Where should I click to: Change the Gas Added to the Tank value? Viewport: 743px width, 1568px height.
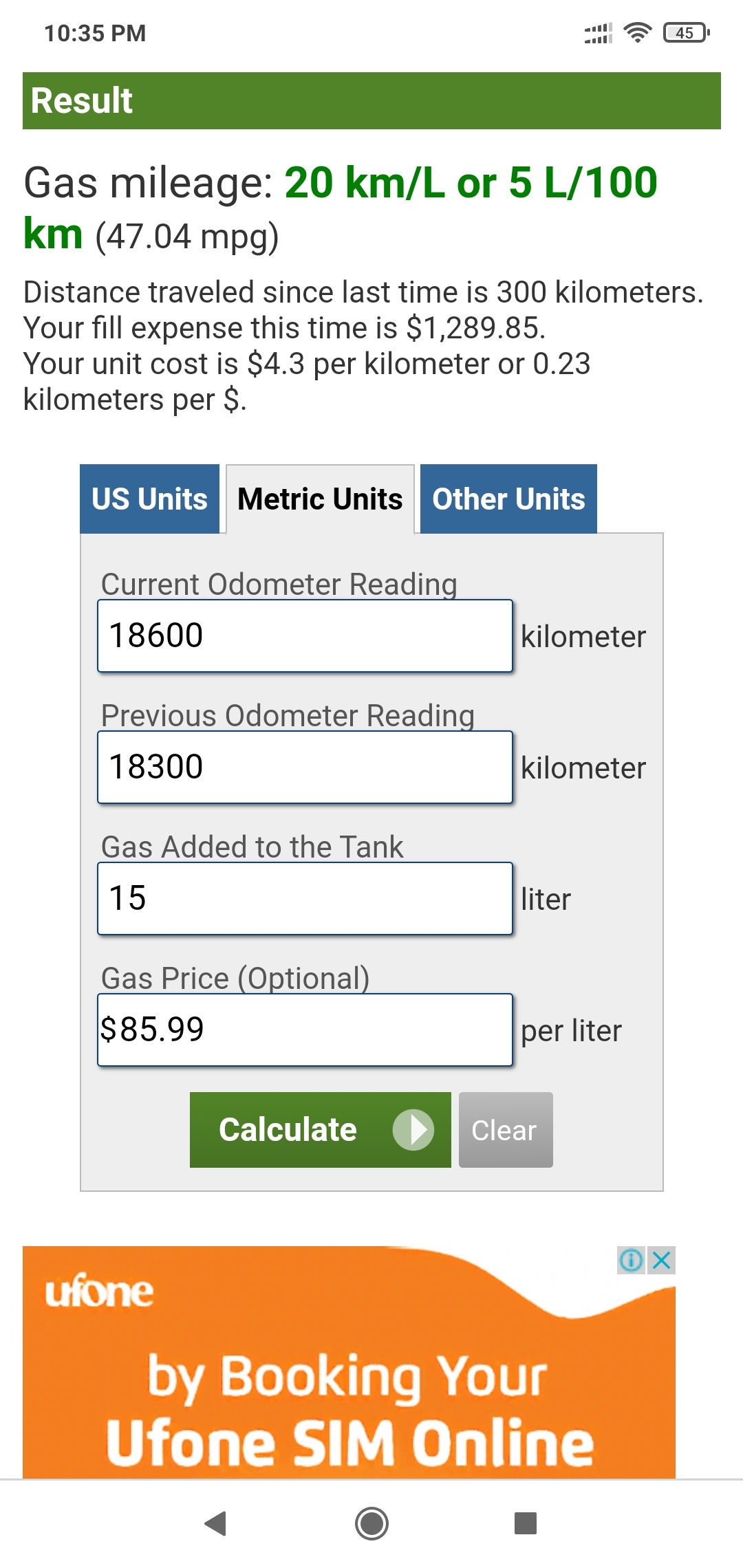point(305,898)
